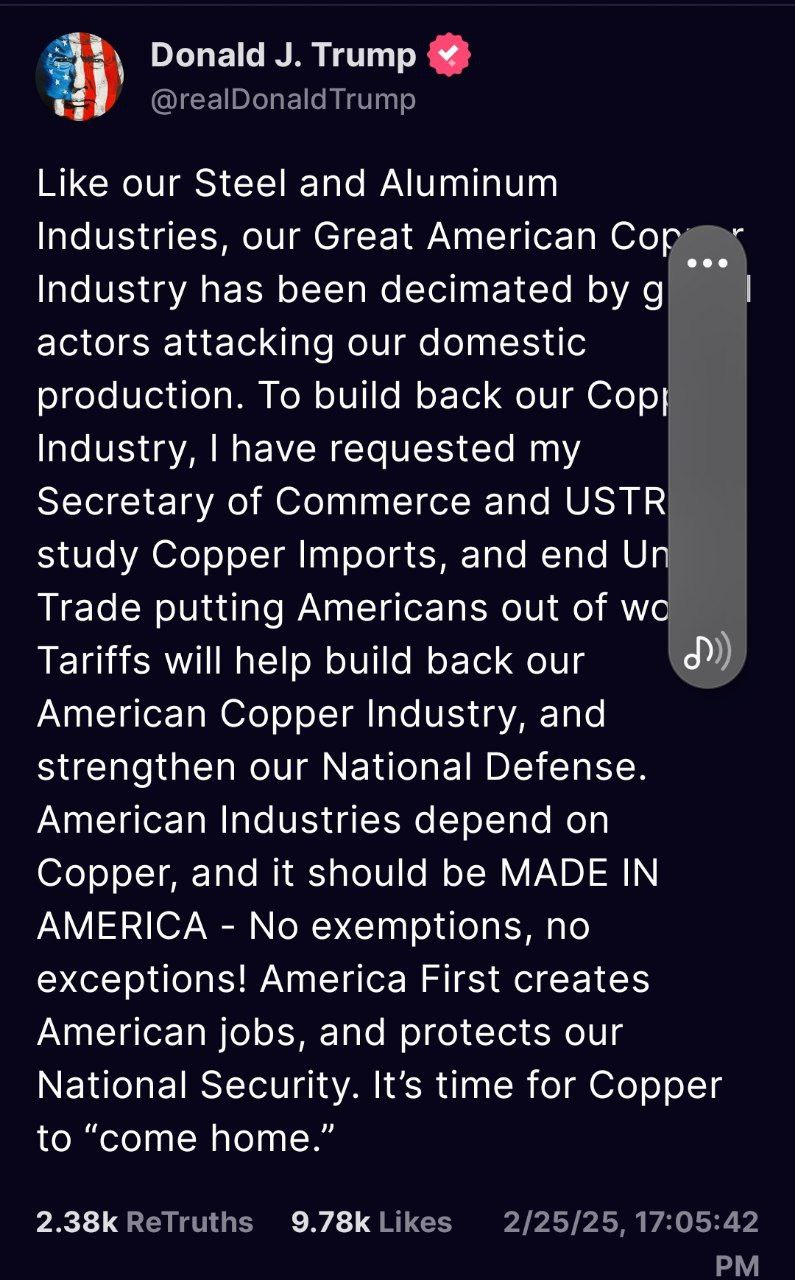Open the volume panel's three-dot menu
This screenshot has width=795, height=1280.
tap(707, 263)
